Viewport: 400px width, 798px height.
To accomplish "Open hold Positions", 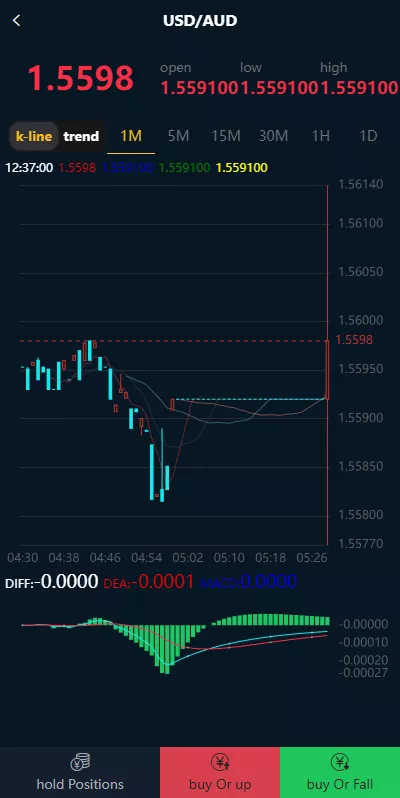I will point(80,773).
